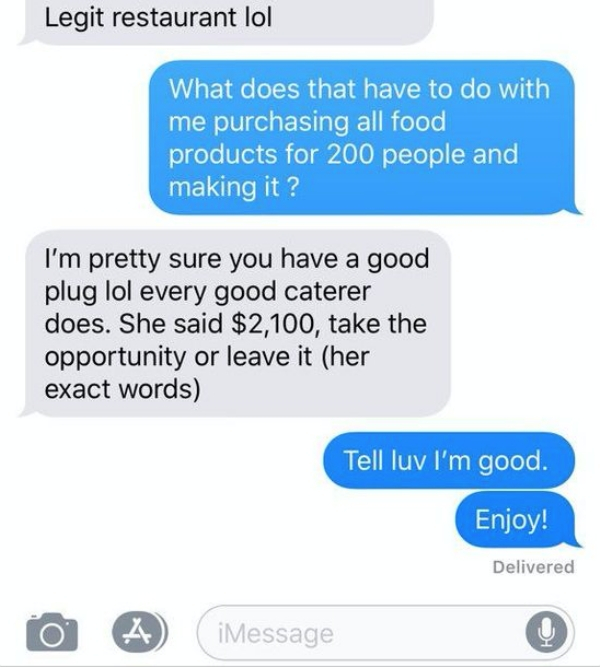Tap the iMessage text field
Viewport: 600px width, 667px height.
pos(360,633)
